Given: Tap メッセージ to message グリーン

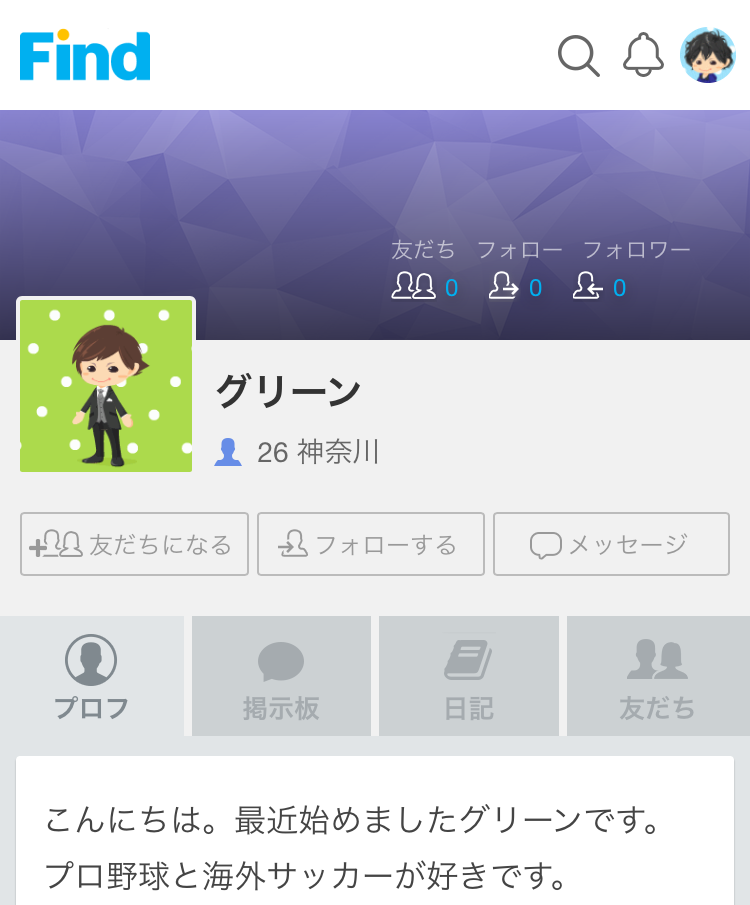Looking at the screenshot, I should click(611, 544).
